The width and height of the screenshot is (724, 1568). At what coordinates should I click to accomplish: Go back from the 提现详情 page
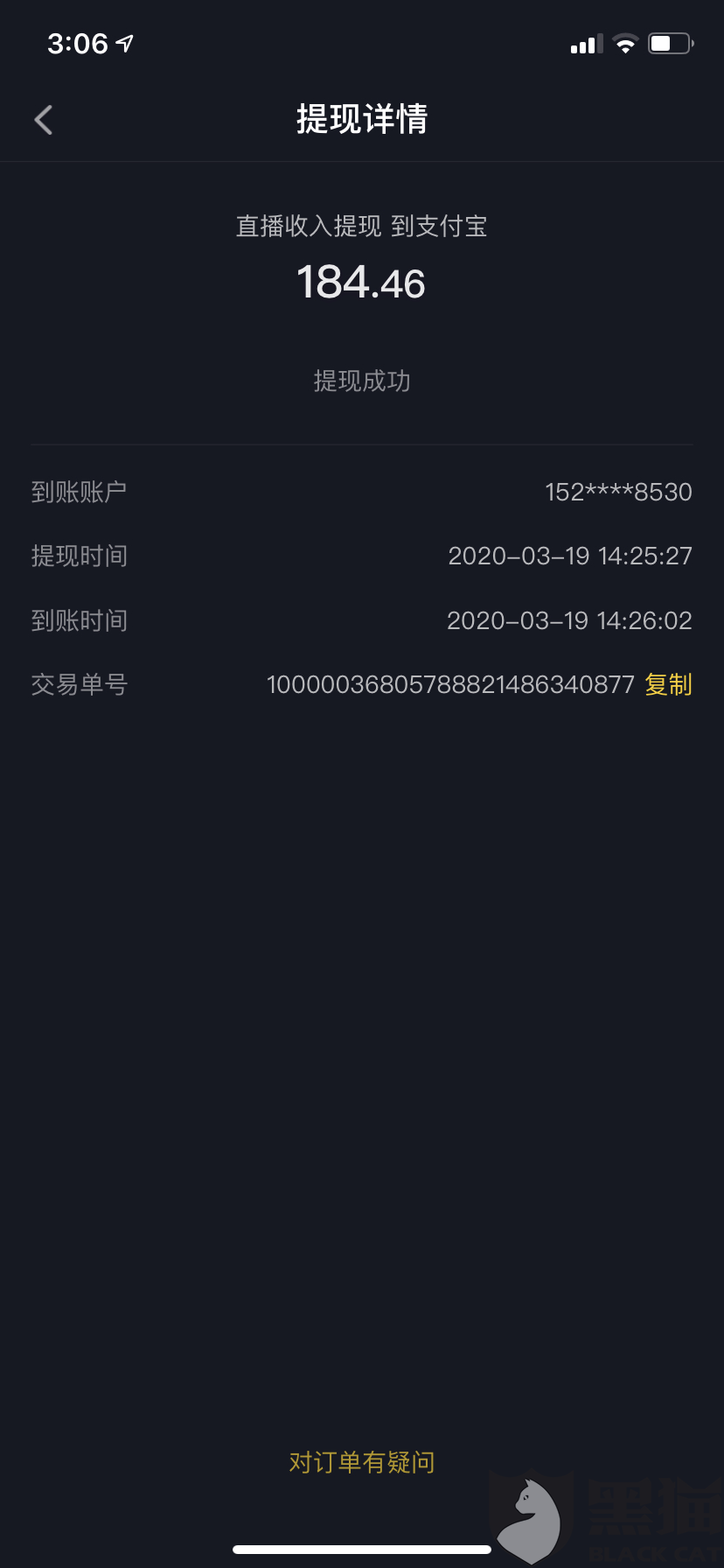(x=44, y=120)
